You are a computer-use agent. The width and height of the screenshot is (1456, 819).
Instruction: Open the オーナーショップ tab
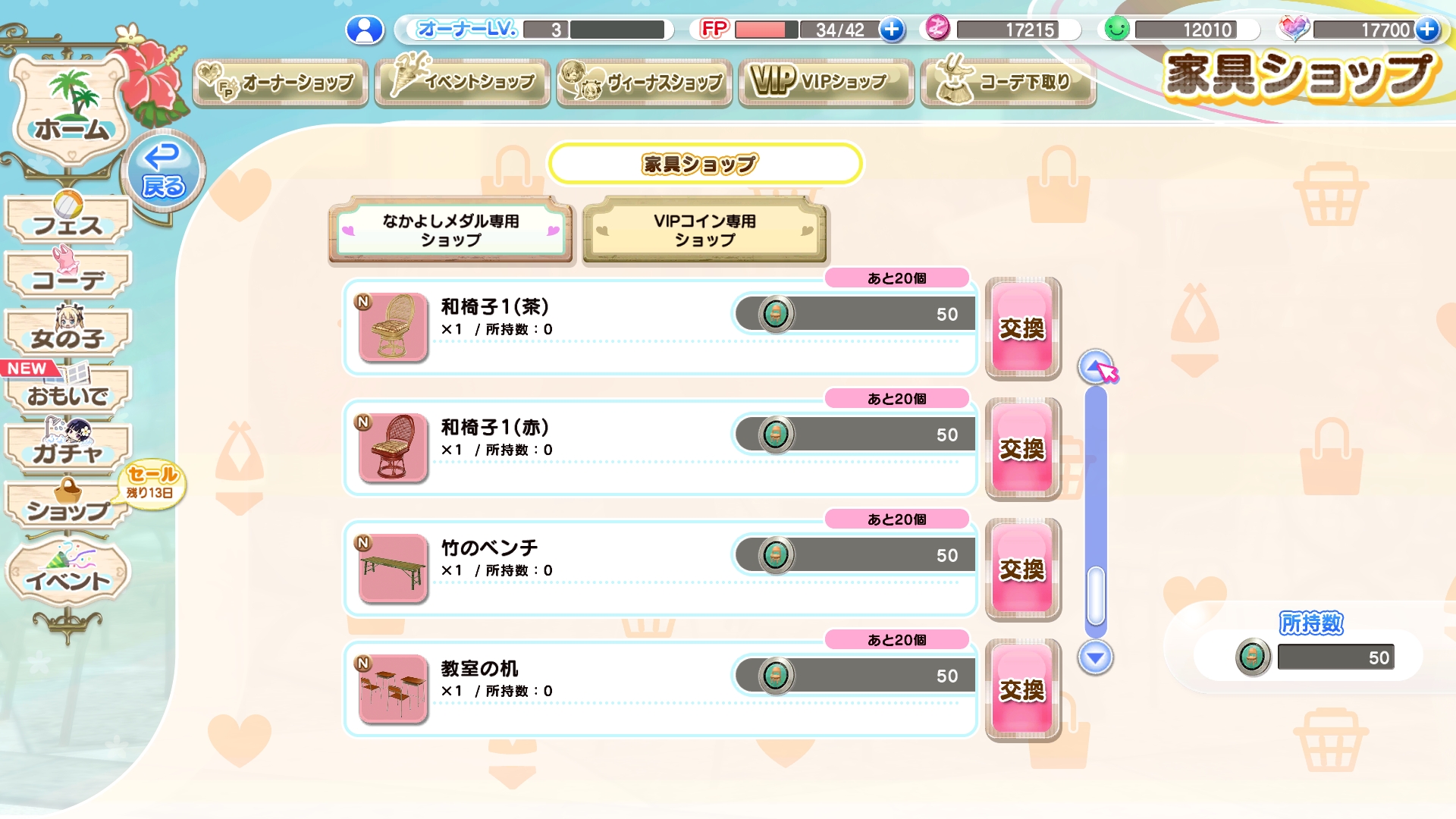281,82
